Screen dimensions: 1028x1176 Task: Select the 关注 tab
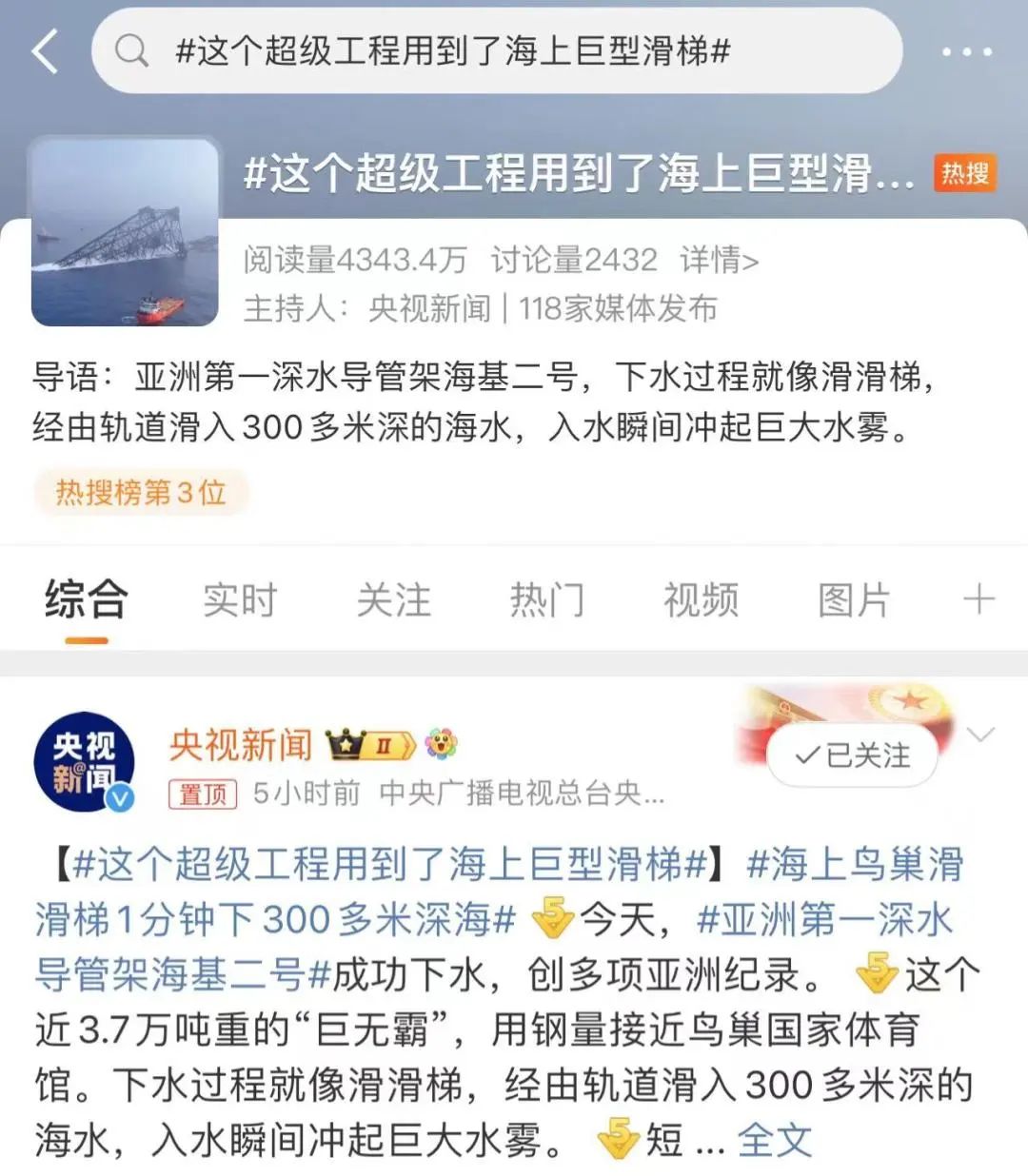393,600
